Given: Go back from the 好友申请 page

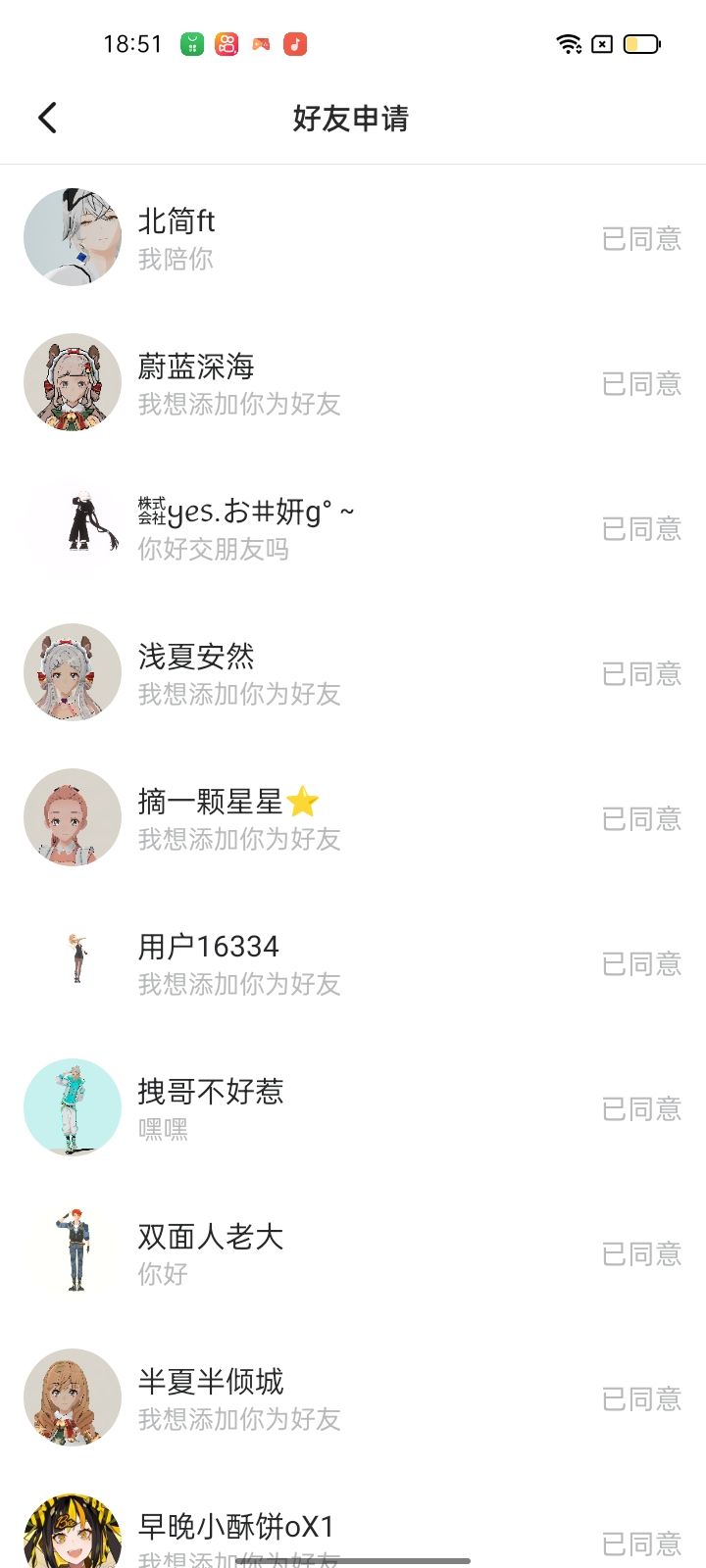Looking at the screenshot, I should (x=47, y=118).
